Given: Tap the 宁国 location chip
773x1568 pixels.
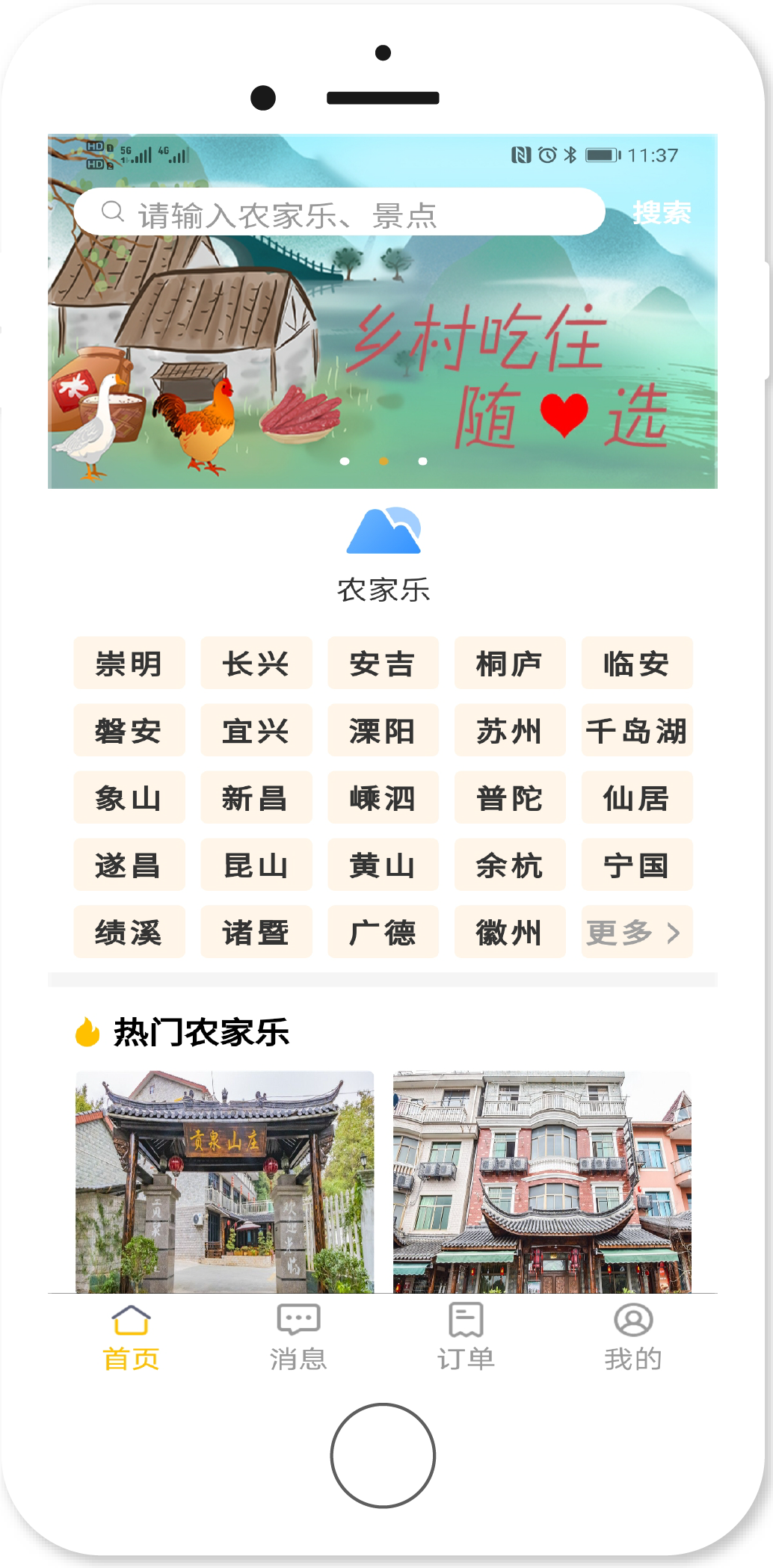Looking at the screenshot, I should point(636,865).
